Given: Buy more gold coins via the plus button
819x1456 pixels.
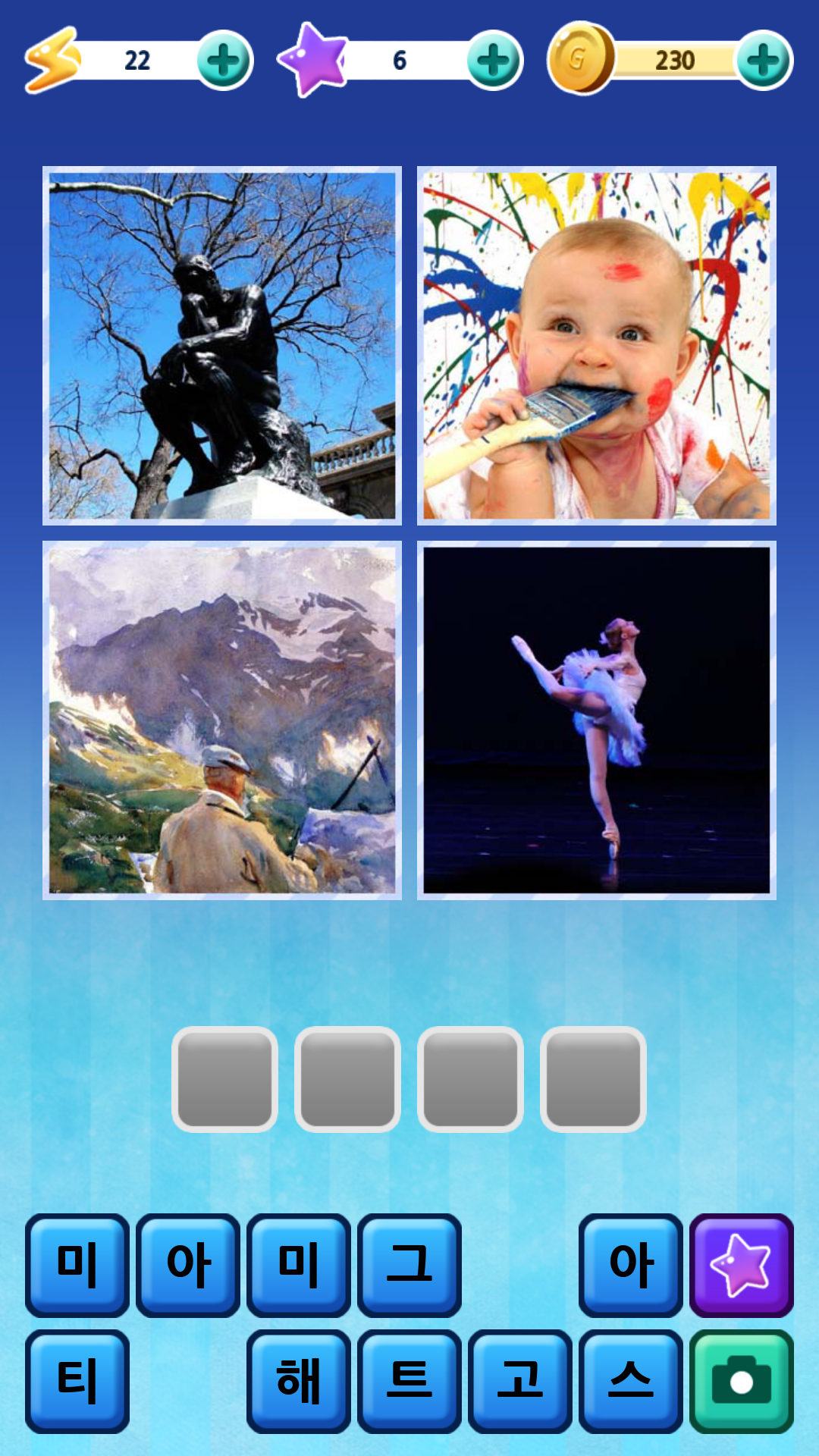Looking at the screenshot, I should [764, 61].
